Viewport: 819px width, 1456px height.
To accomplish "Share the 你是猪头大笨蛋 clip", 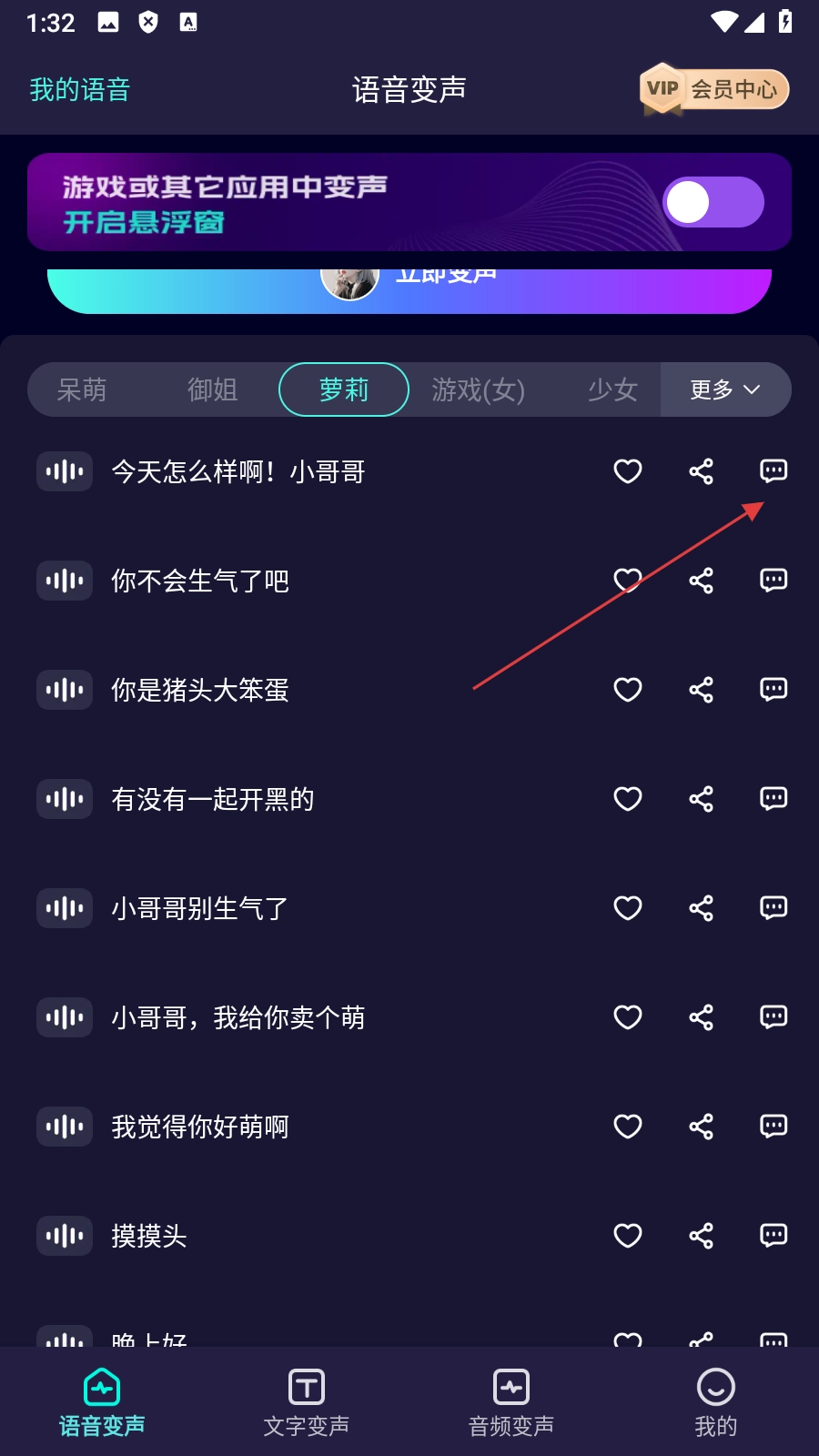I will 701,690.
